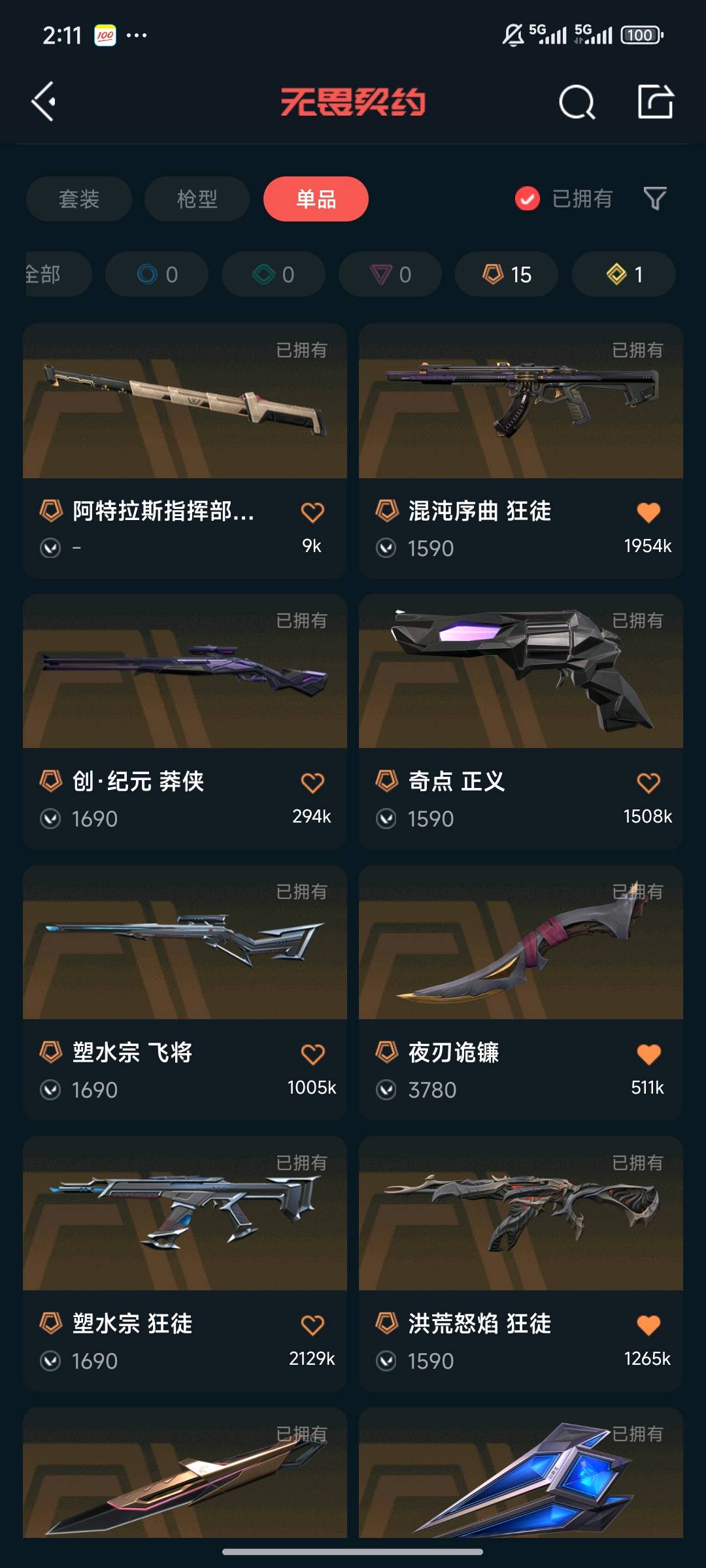Select the yellow tier chip showing 1
706x1568 pixels.
click(624, 274)
